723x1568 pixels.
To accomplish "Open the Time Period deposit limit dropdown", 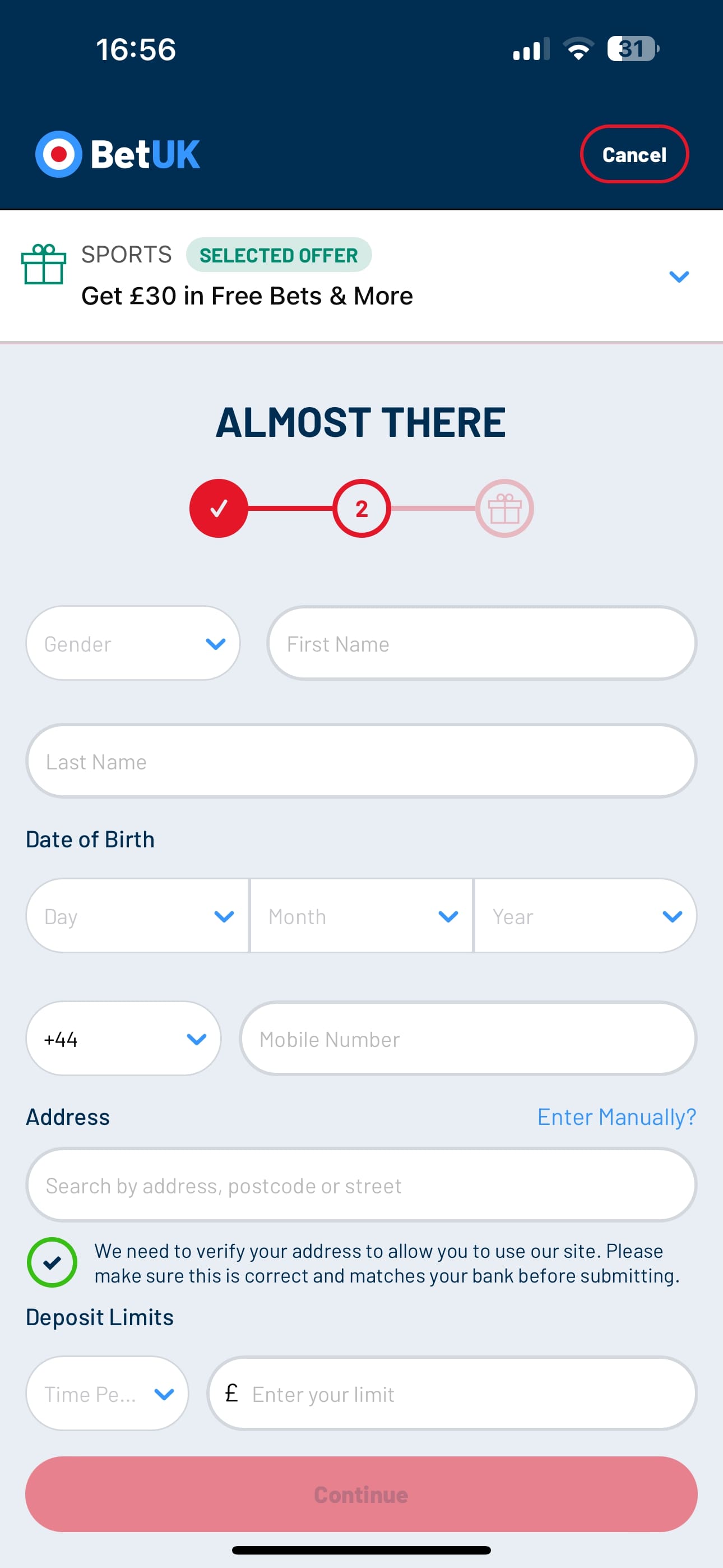I will [x=106, y=1393].
